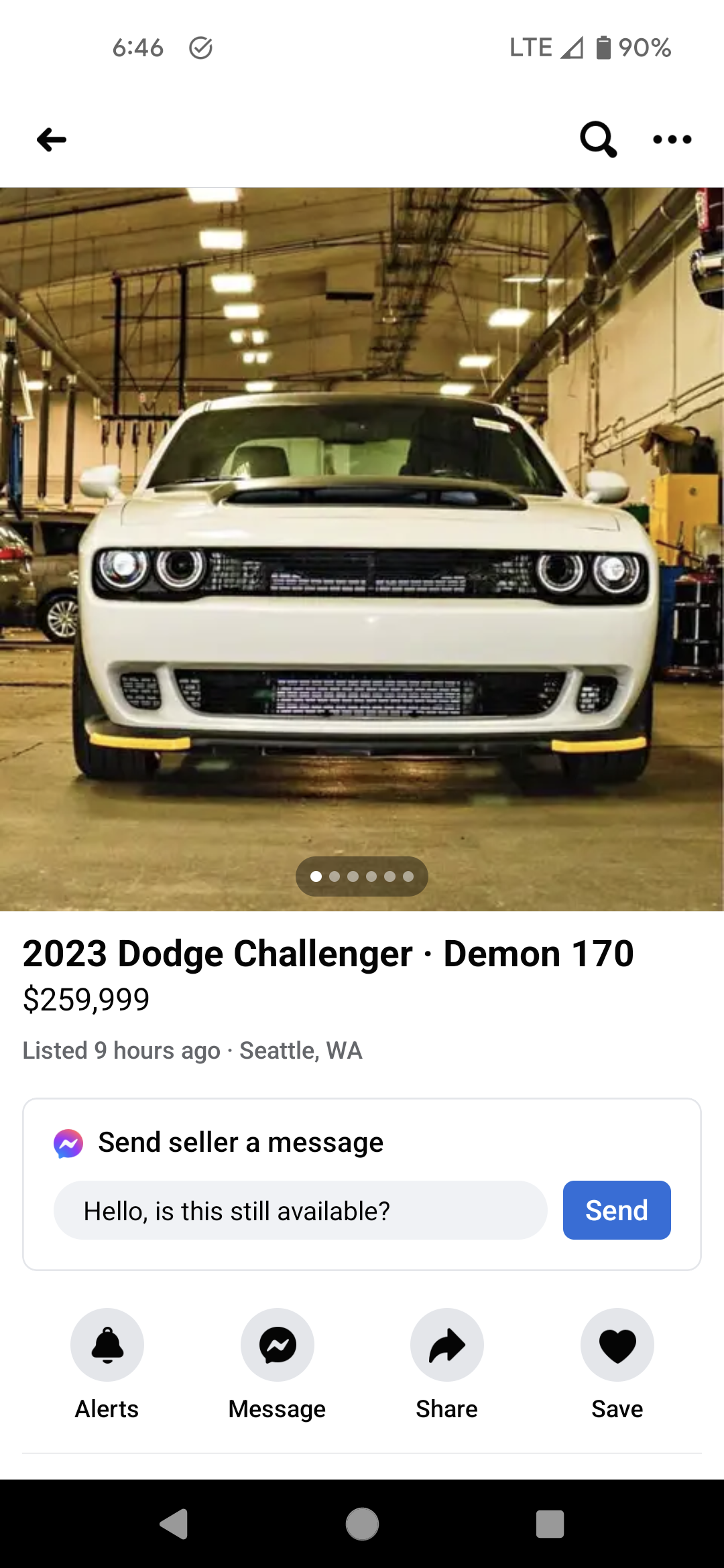Open search on Marketplace

coord(597,139)
